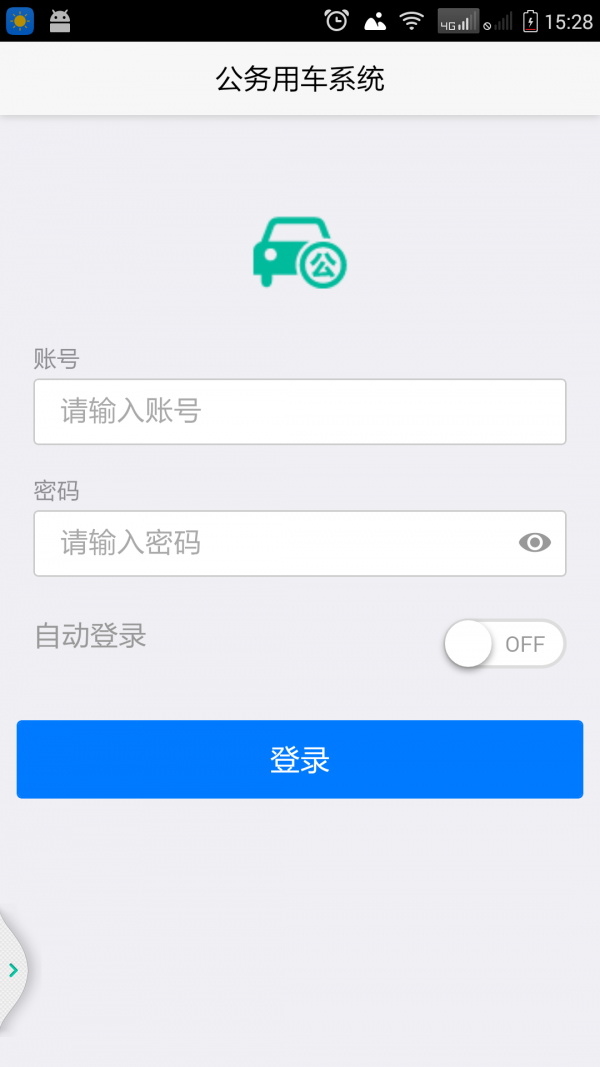
Task: Tap the blue 登录 login button
Action: pyautogui.click(x=300, y=759)
